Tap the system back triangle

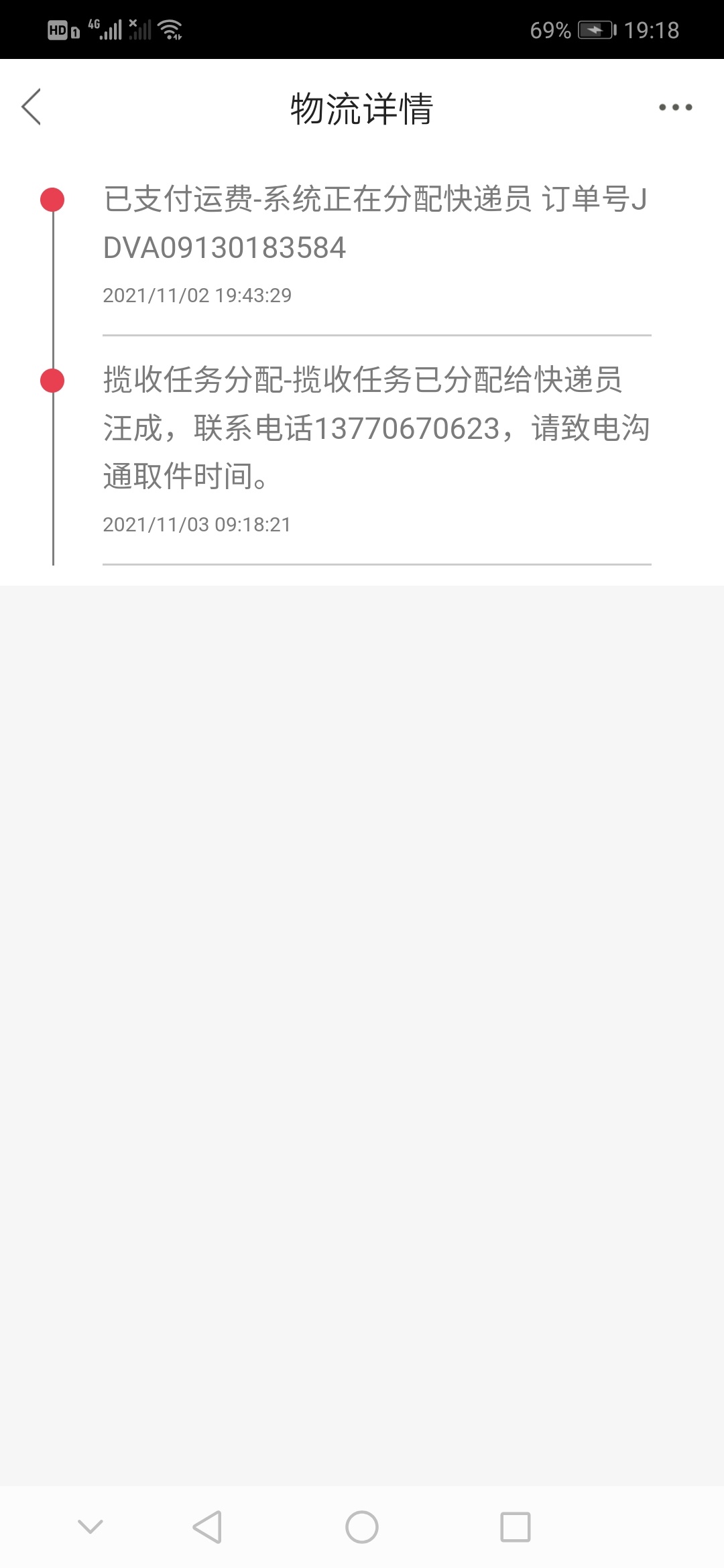(x=207, y=1527)
